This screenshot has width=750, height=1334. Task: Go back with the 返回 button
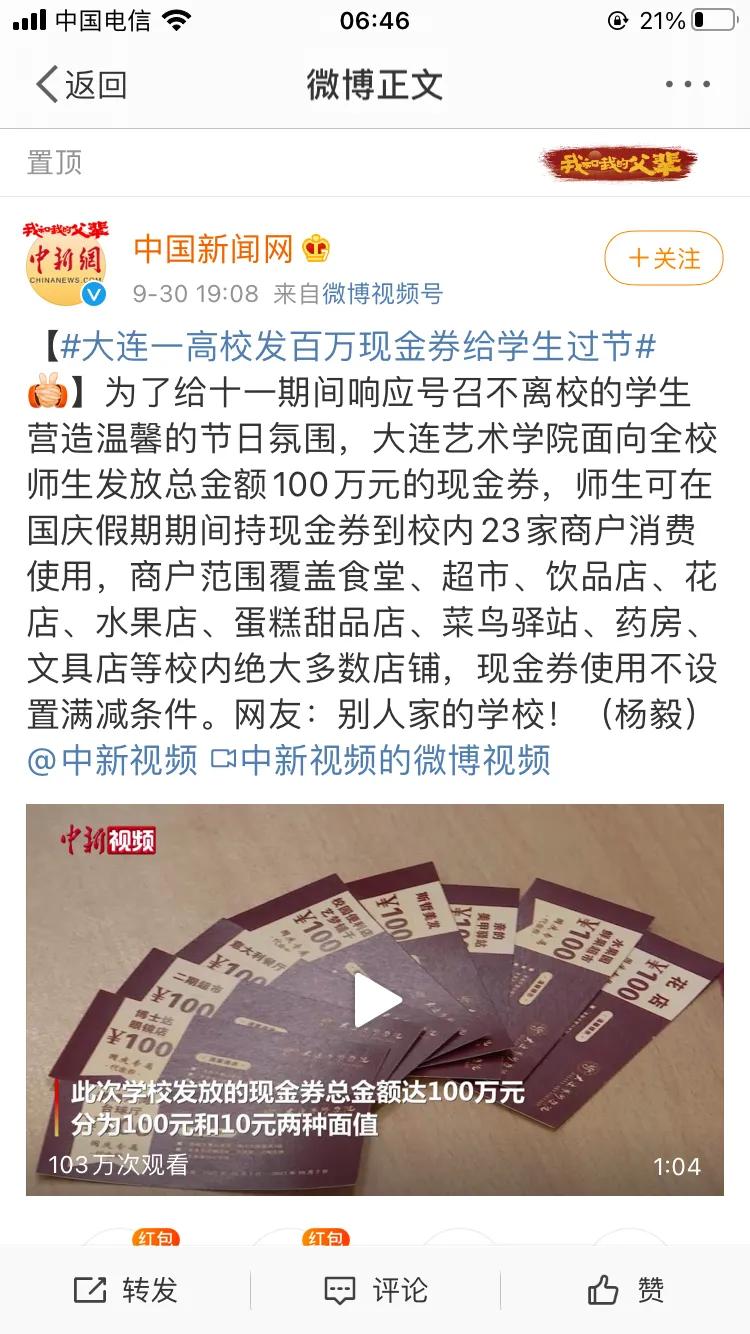(x=80, y=85)
